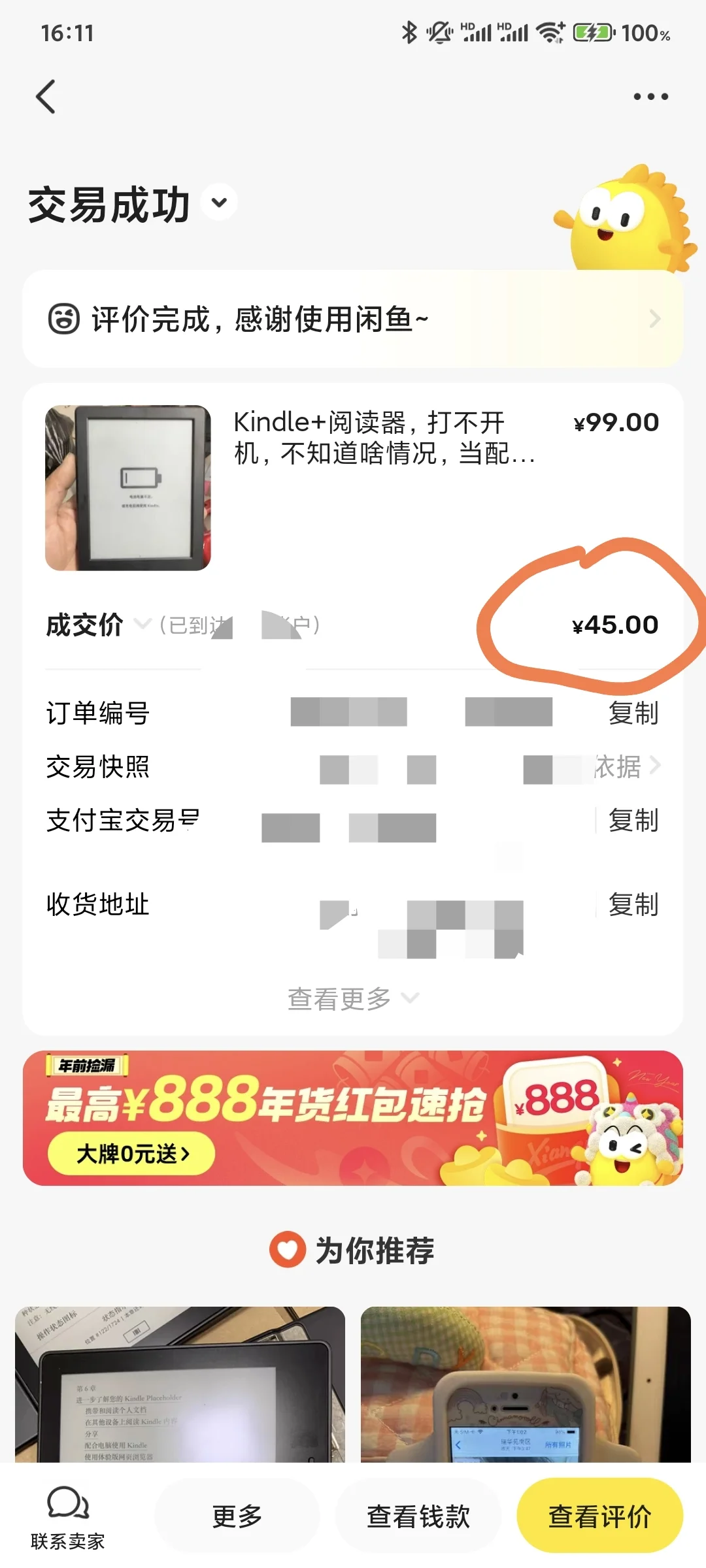Open the three-dot overflow menu

(x=650, y=97)
